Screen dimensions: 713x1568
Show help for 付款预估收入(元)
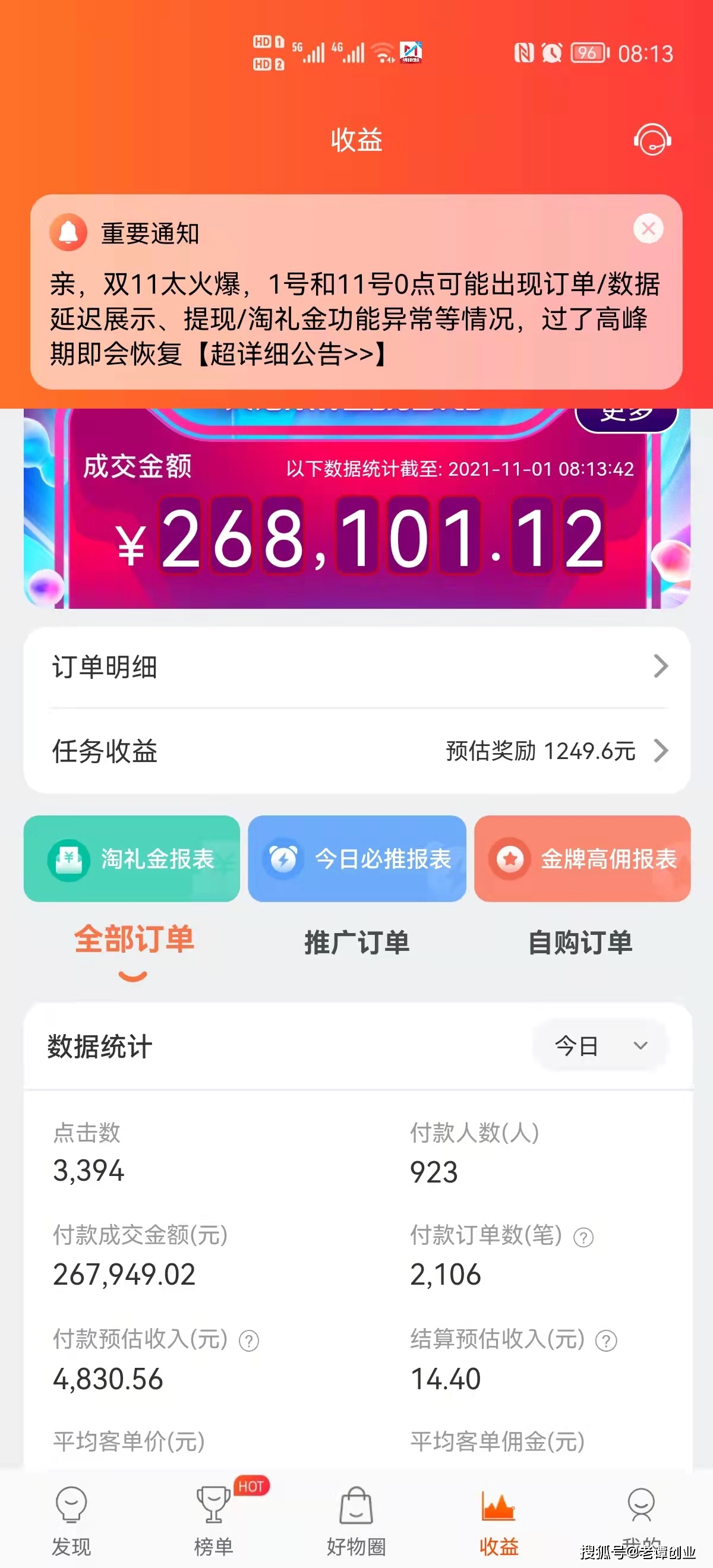point(248,1341)
